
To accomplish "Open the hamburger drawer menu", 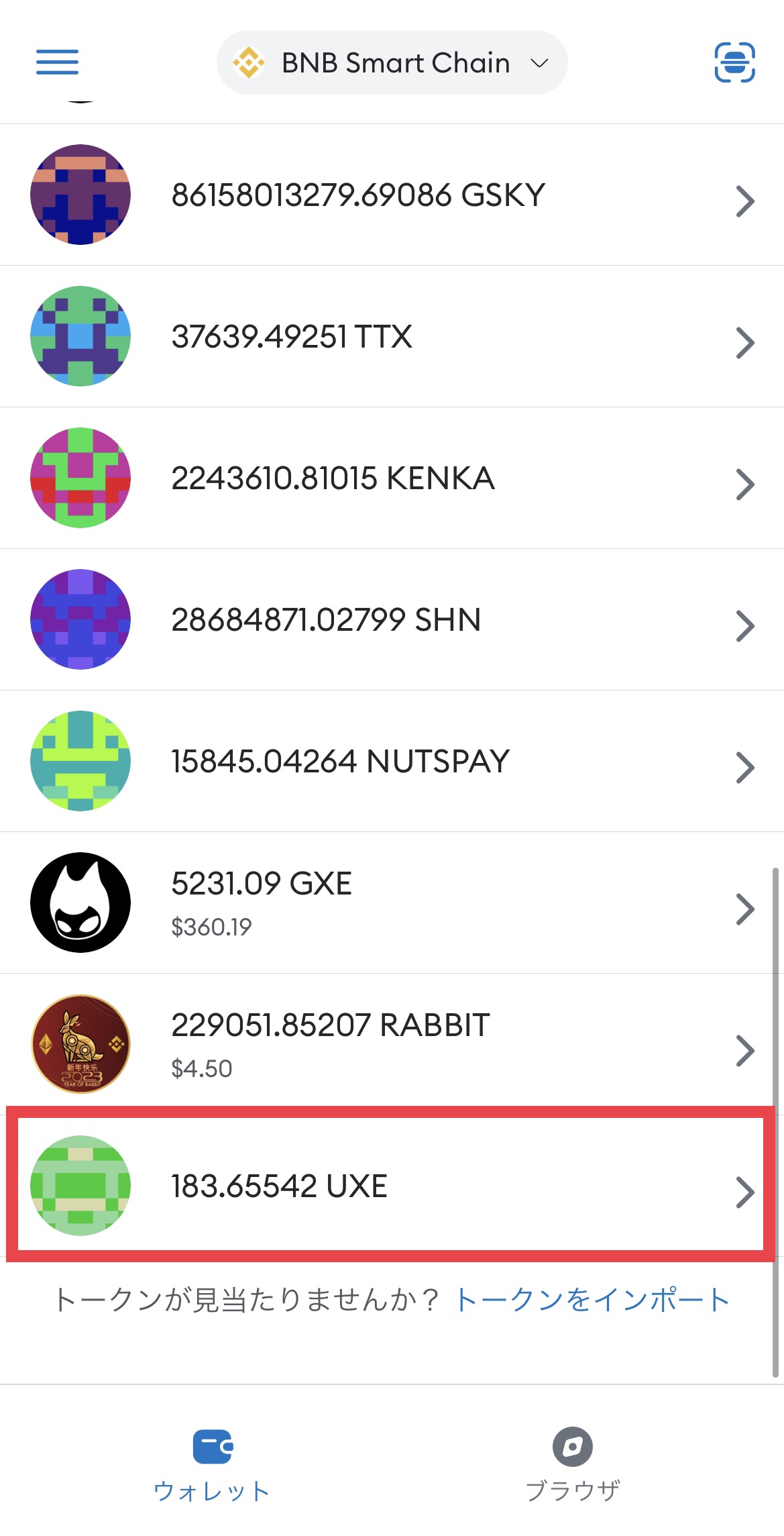I will [x=57, y=62].
